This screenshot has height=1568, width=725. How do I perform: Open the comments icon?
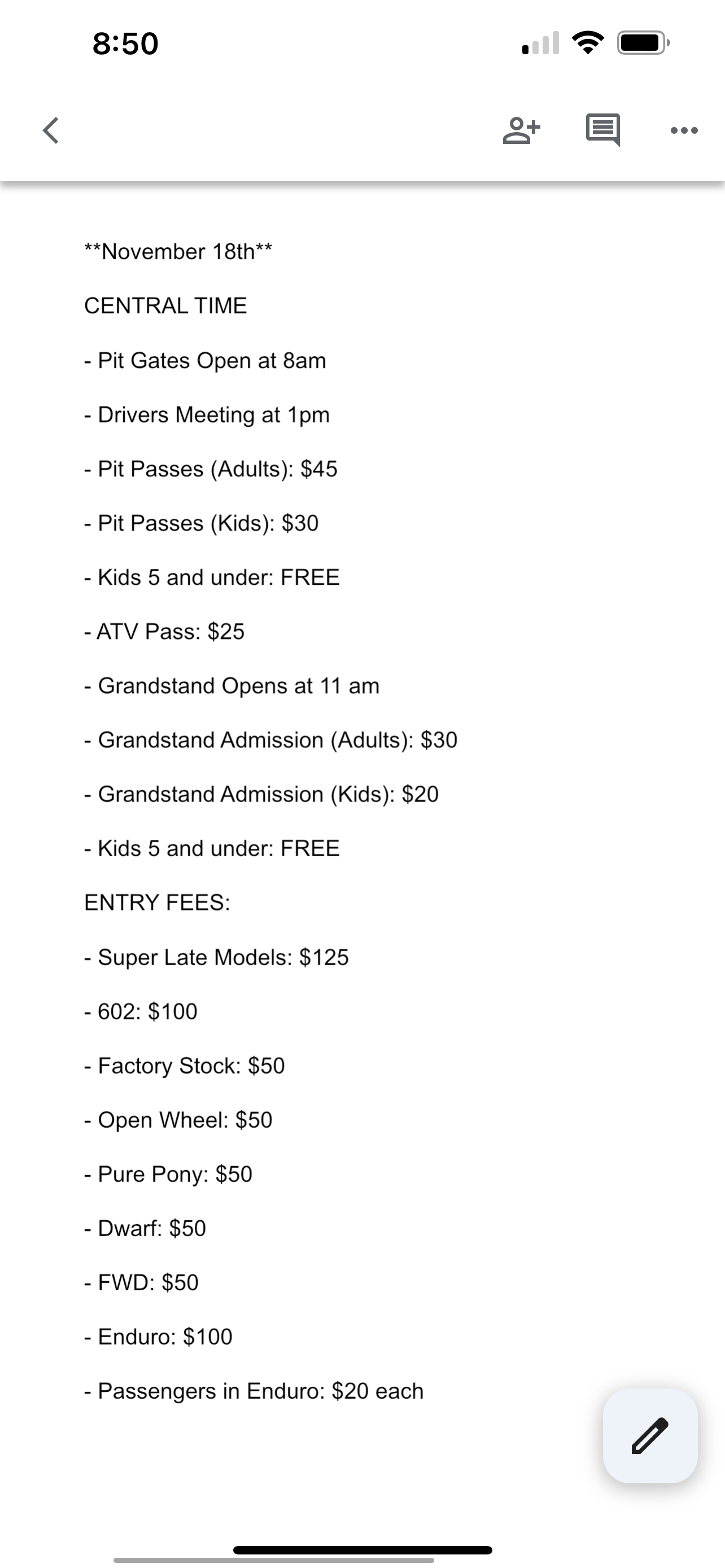point(602,130)
